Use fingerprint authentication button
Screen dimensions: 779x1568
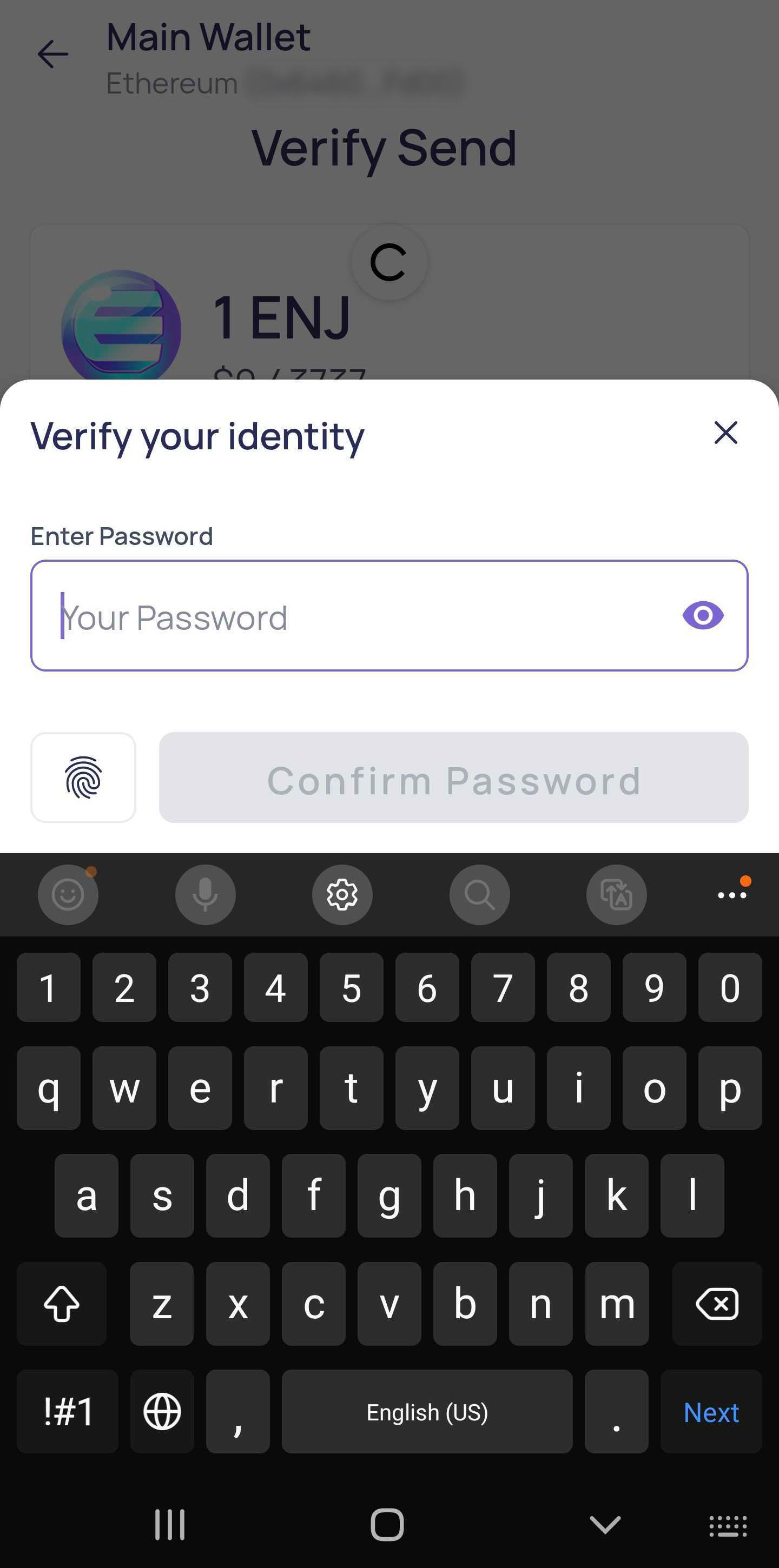[83, 778]
